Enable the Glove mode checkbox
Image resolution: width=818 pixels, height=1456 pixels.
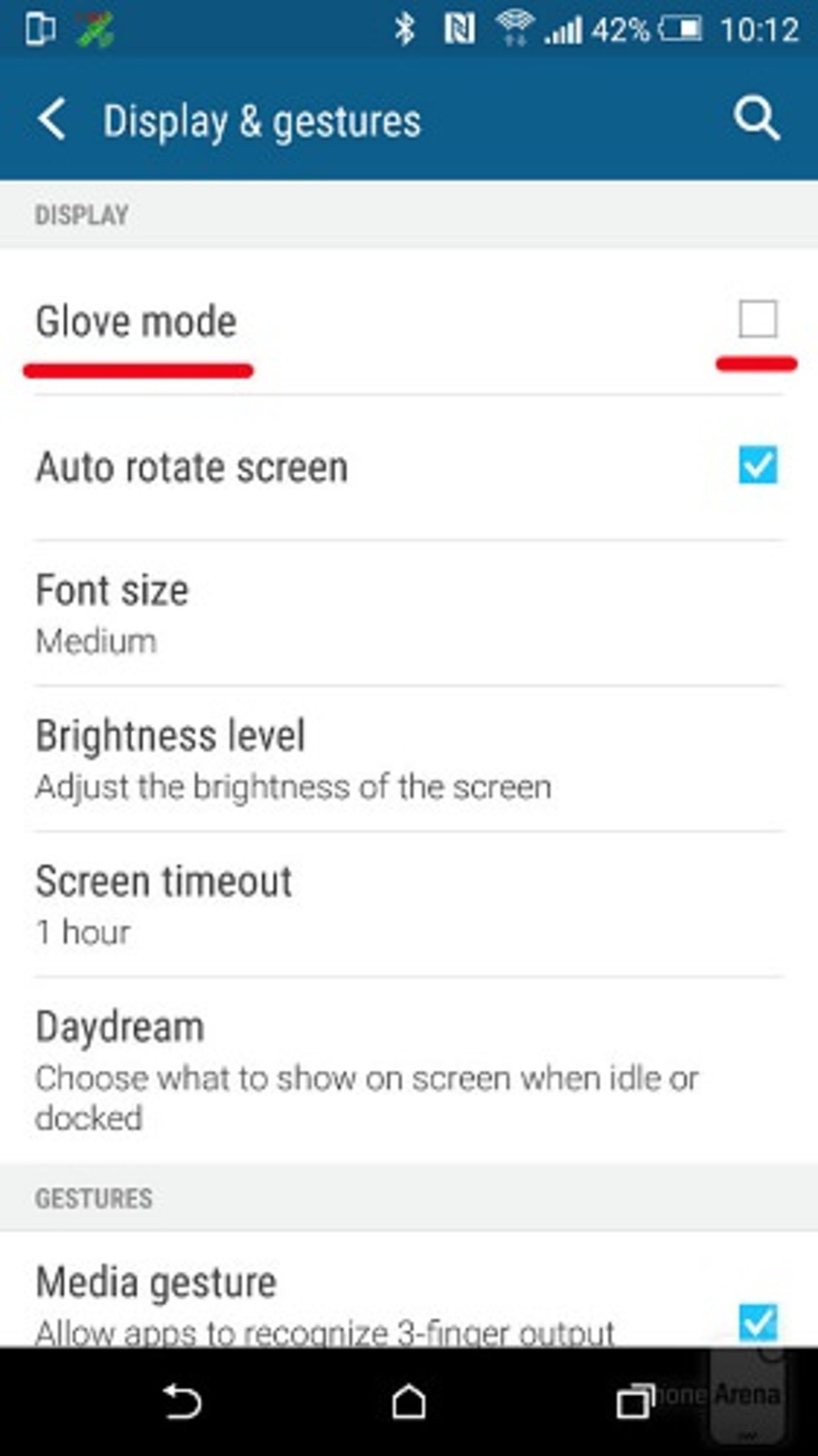click(x=758, y=319)
